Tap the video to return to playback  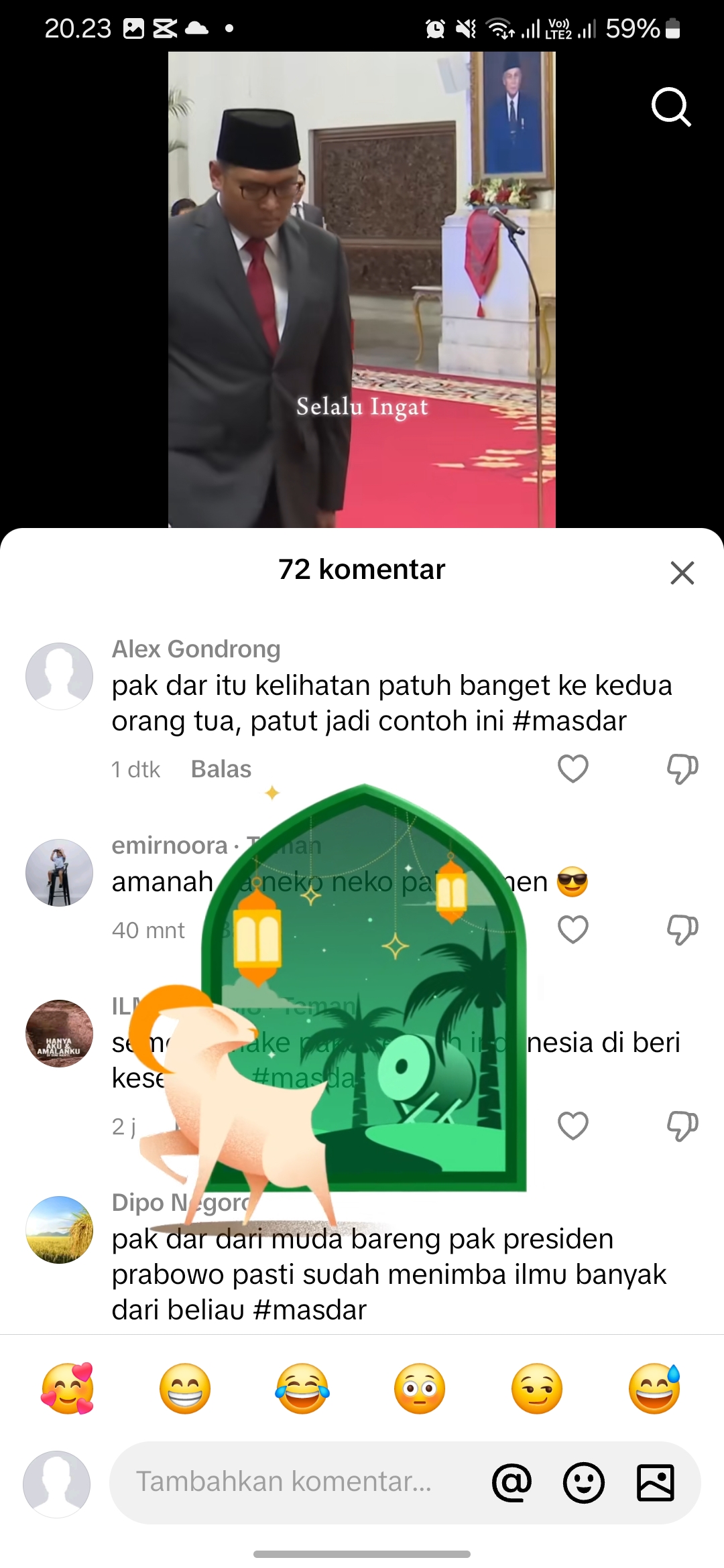coord(362,289)
